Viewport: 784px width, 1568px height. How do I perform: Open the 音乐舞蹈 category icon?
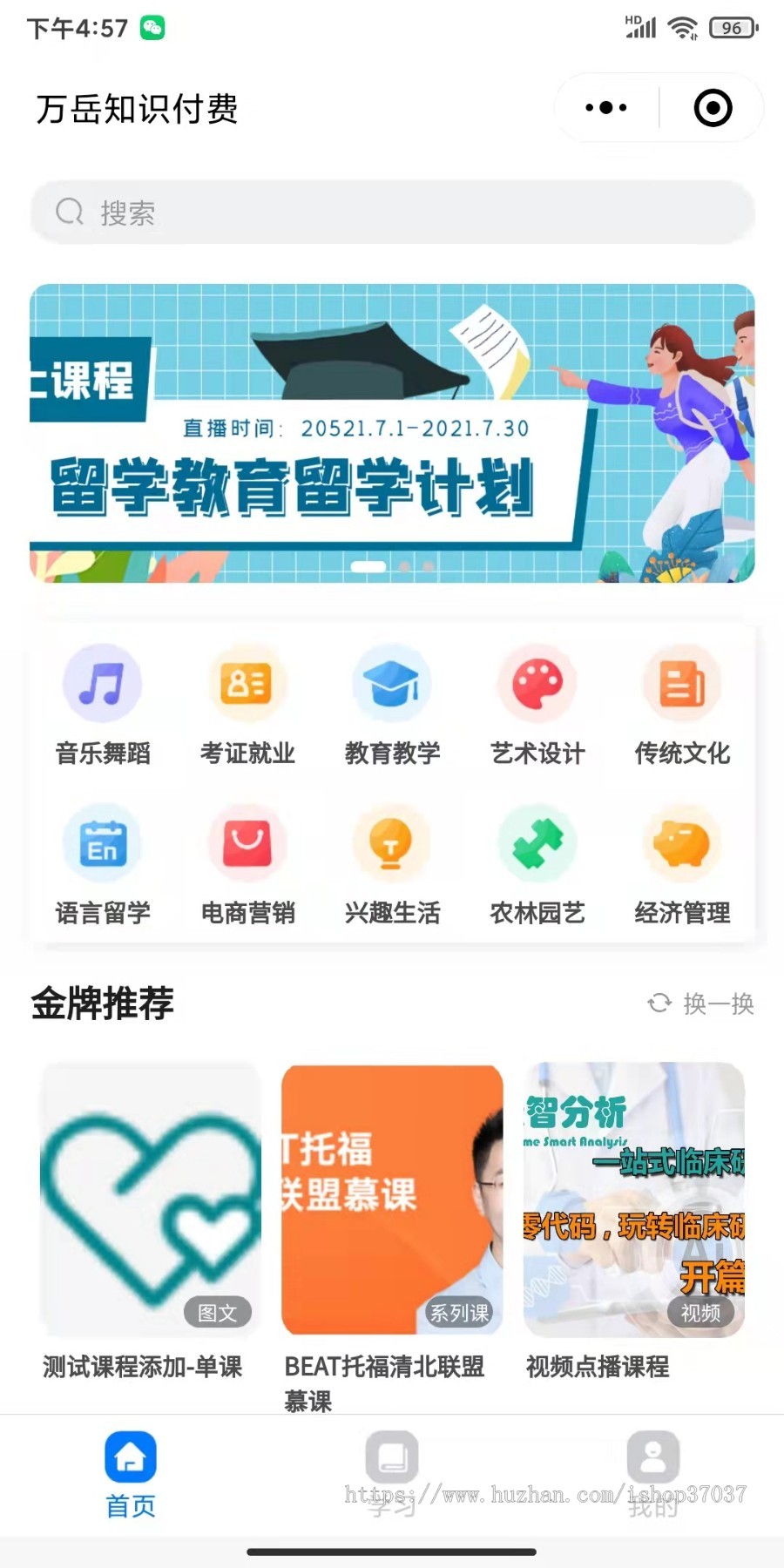(102, 684)
